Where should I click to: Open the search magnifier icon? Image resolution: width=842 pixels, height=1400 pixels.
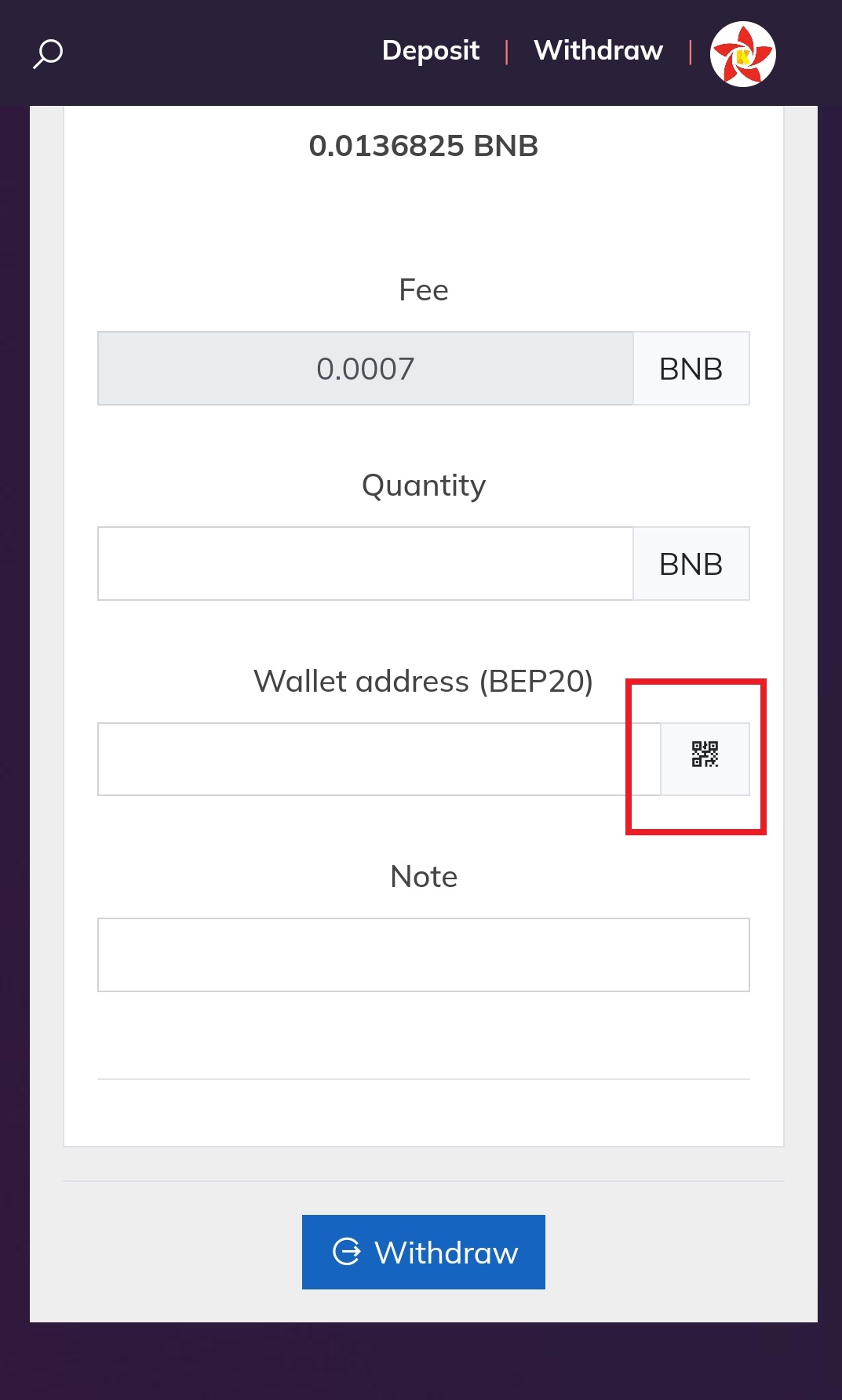pyautogui.click(x=48, y=53)
